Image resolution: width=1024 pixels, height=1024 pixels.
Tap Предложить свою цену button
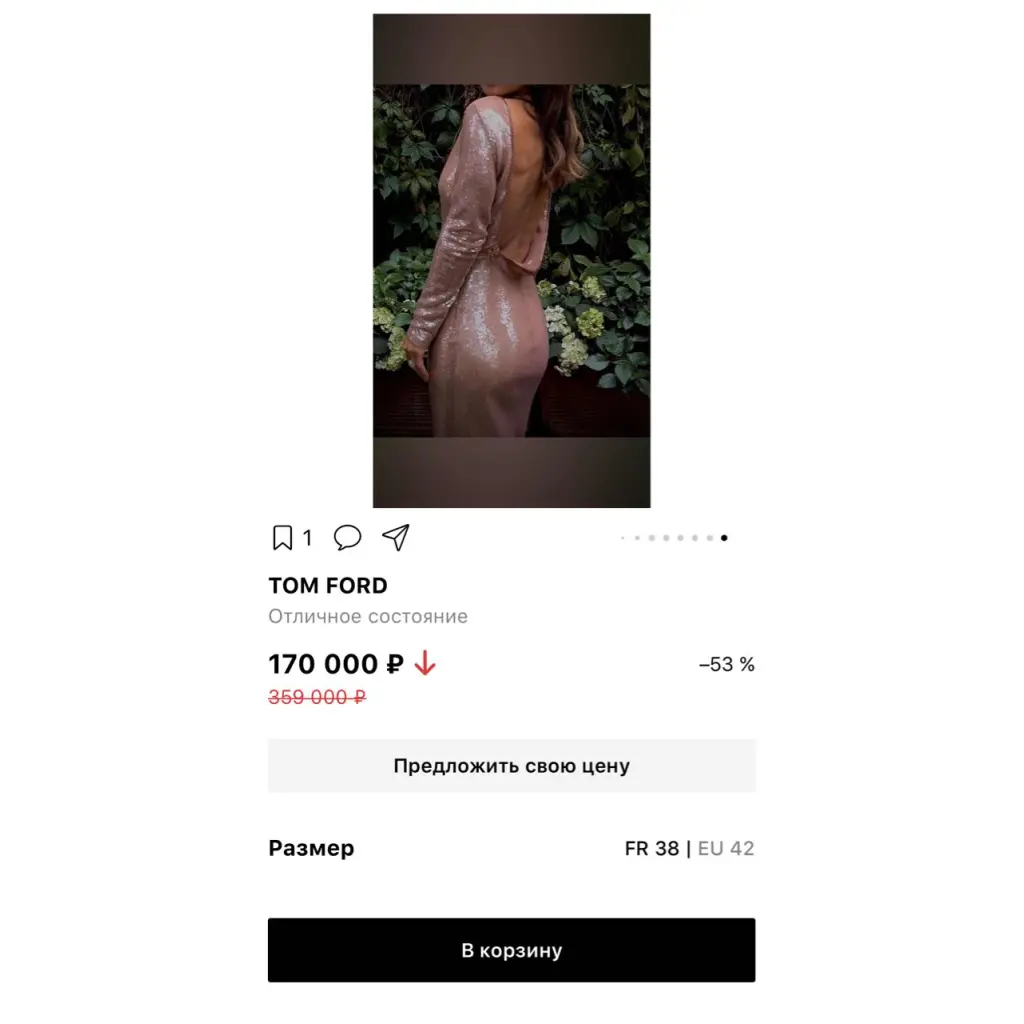511,766
